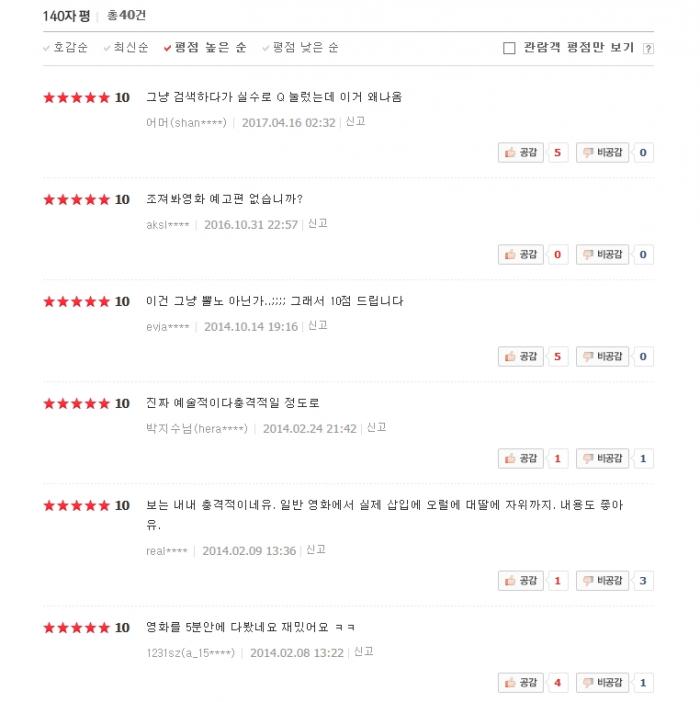The width and height of the screenshot is (700, 702).
Task: Mark 비공감 on the real**** review
Action: [x=602, y=581]
